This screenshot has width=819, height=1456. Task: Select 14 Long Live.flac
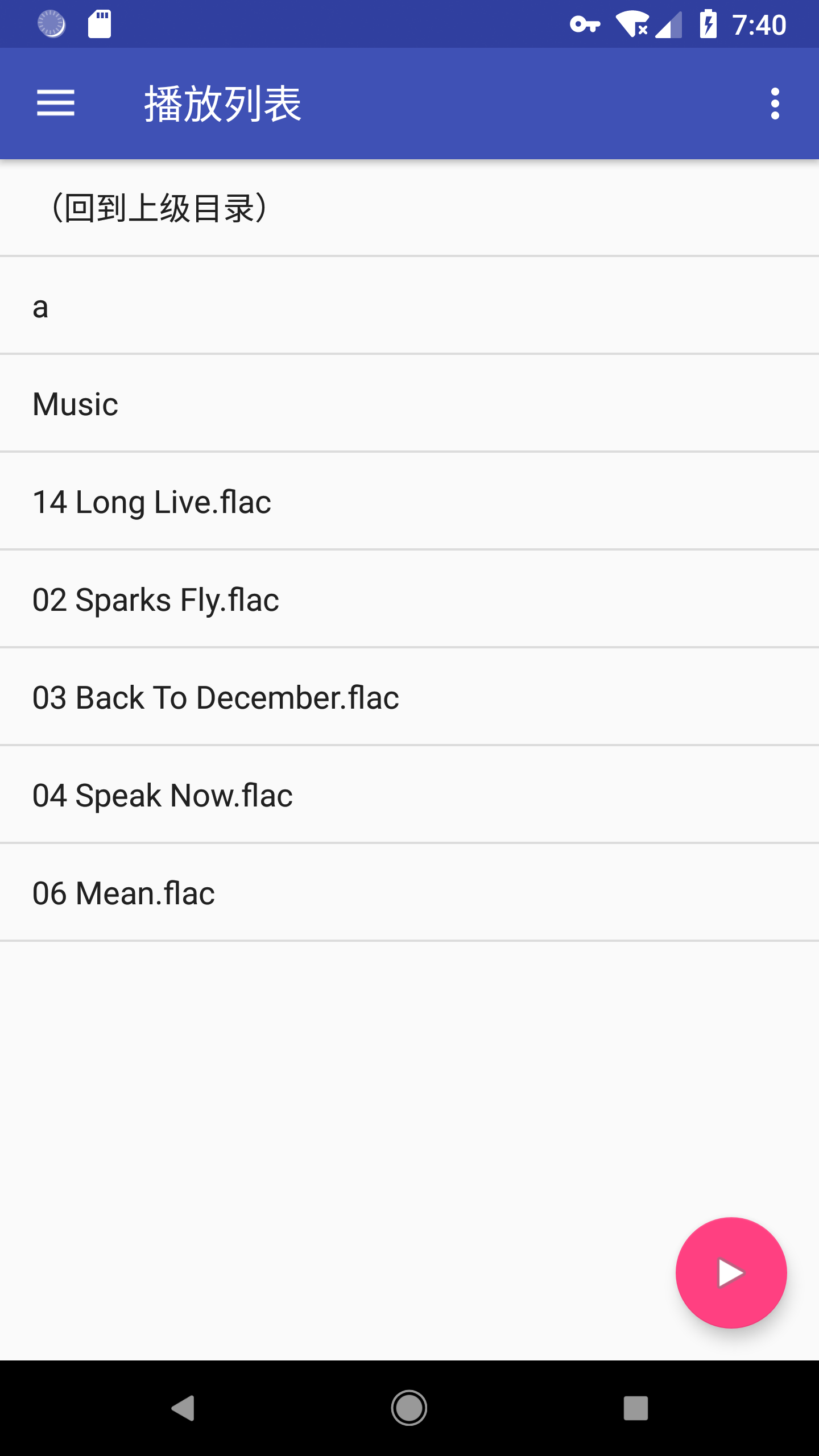coord(409,501)
